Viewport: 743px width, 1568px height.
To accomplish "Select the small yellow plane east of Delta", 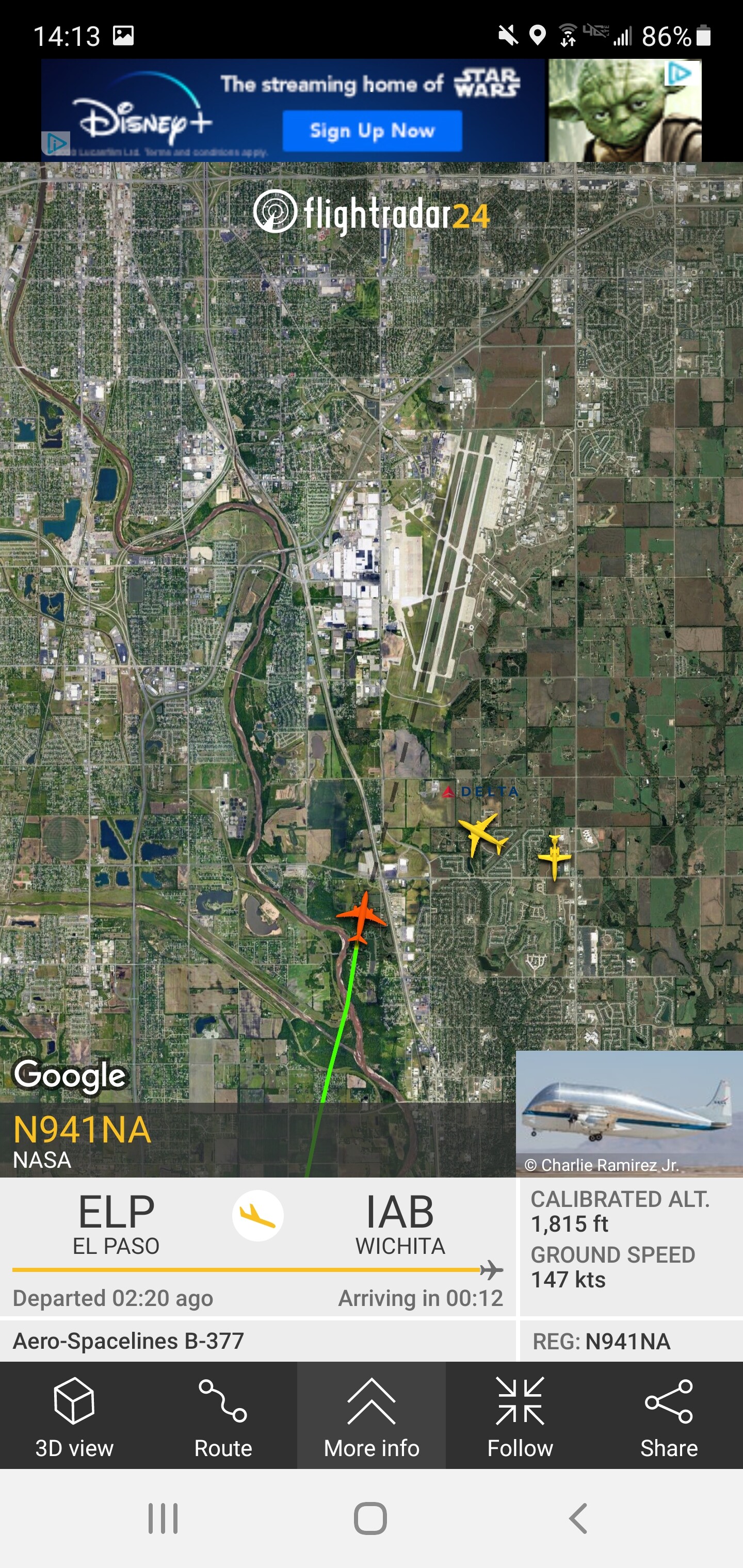I will point(554,857).
